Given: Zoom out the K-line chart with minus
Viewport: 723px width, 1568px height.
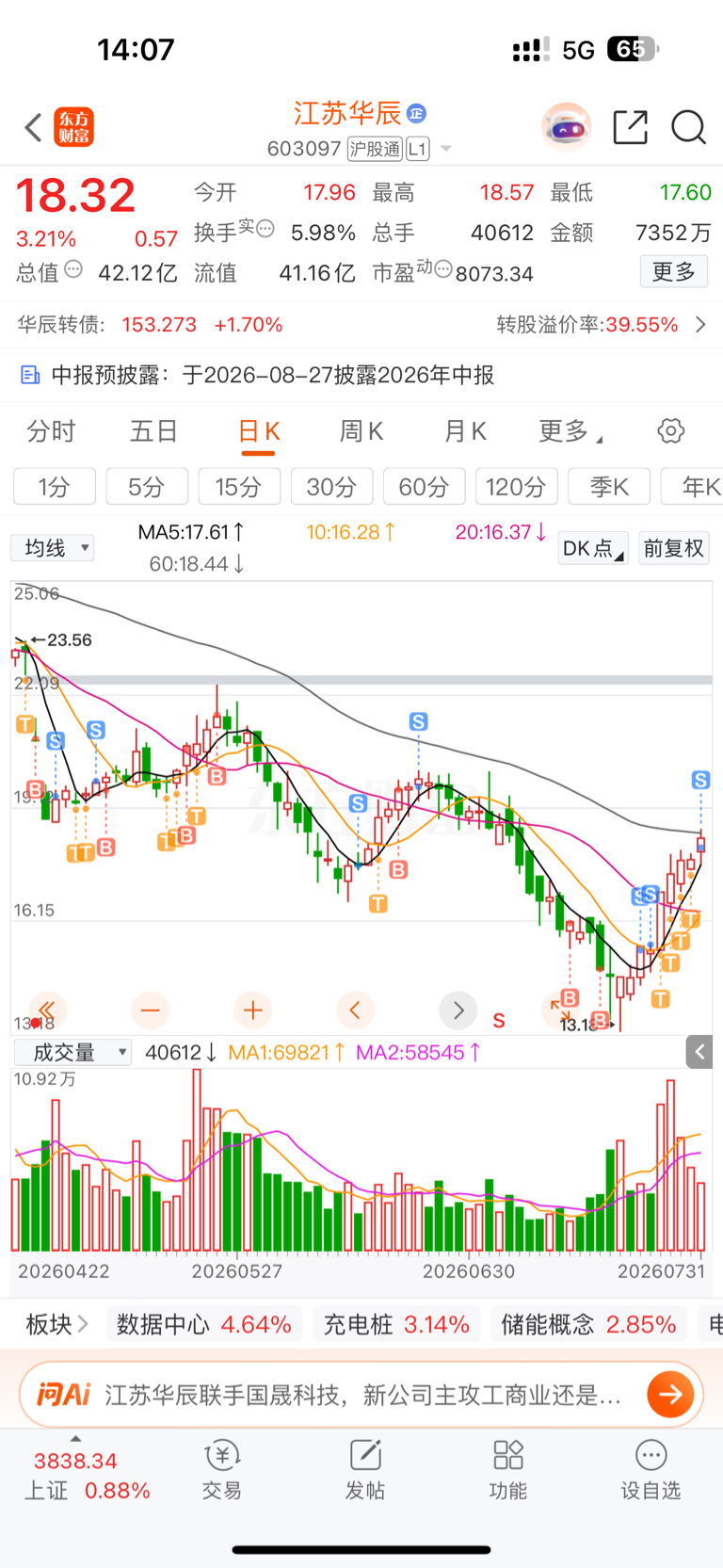Looking at the screenshot, I should coord(150,1010).
